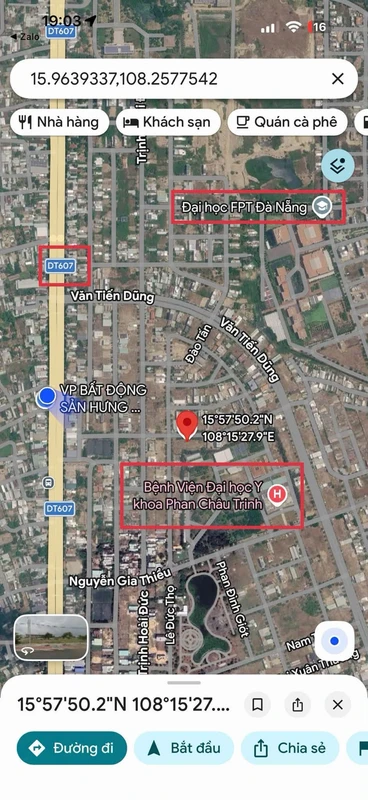This screenshot has width=368, height=800.
Task: Open VP Bất Động Sản Hưng place label
Action: pos(103,399)
